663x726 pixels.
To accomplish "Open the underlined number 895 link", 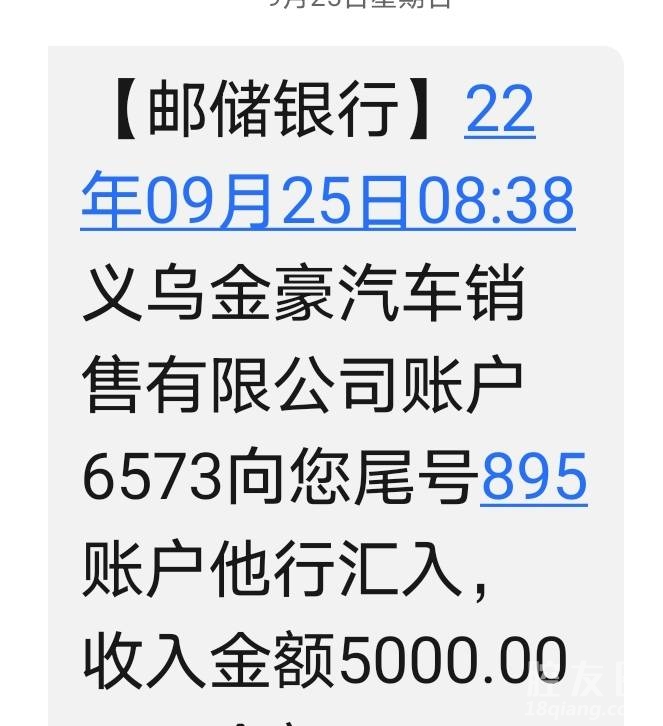I will click(x=533, y=478).
